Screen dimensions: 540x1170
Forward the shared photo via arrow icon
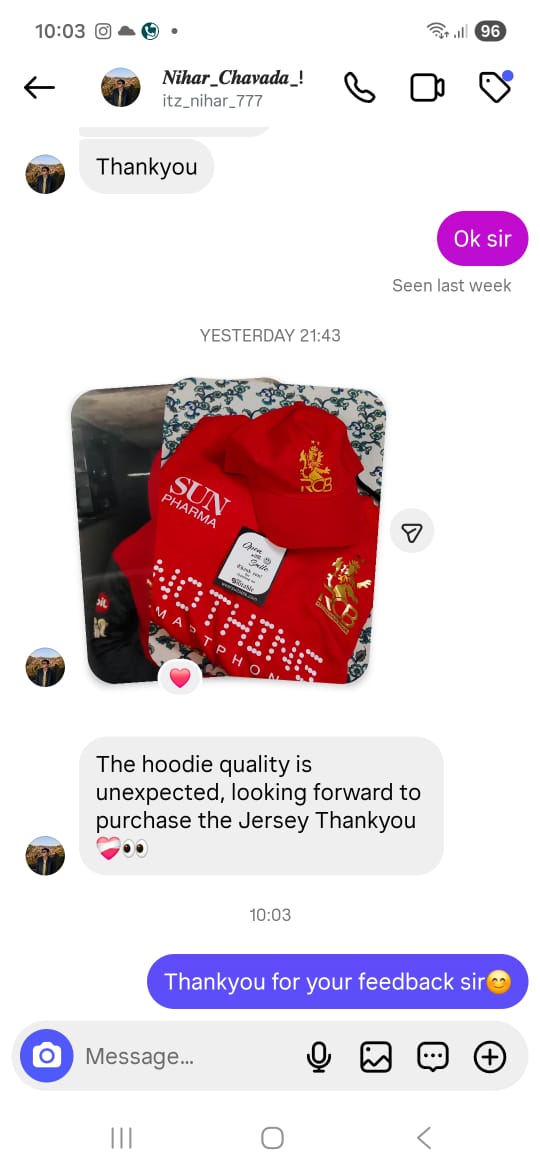click(x=412, y=531)
